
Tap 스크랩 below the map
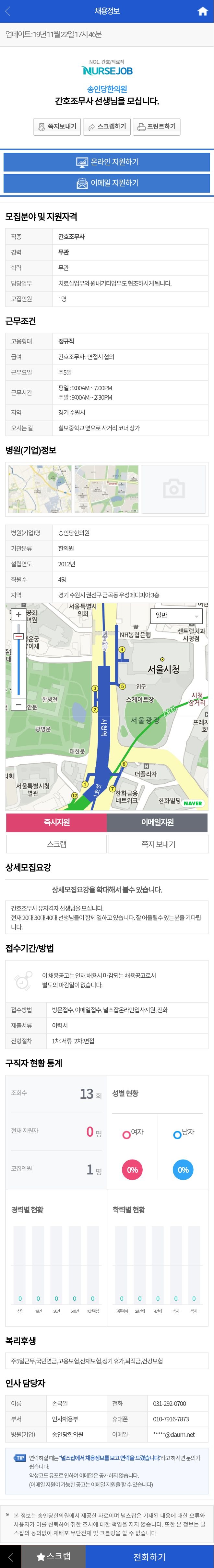56,844
